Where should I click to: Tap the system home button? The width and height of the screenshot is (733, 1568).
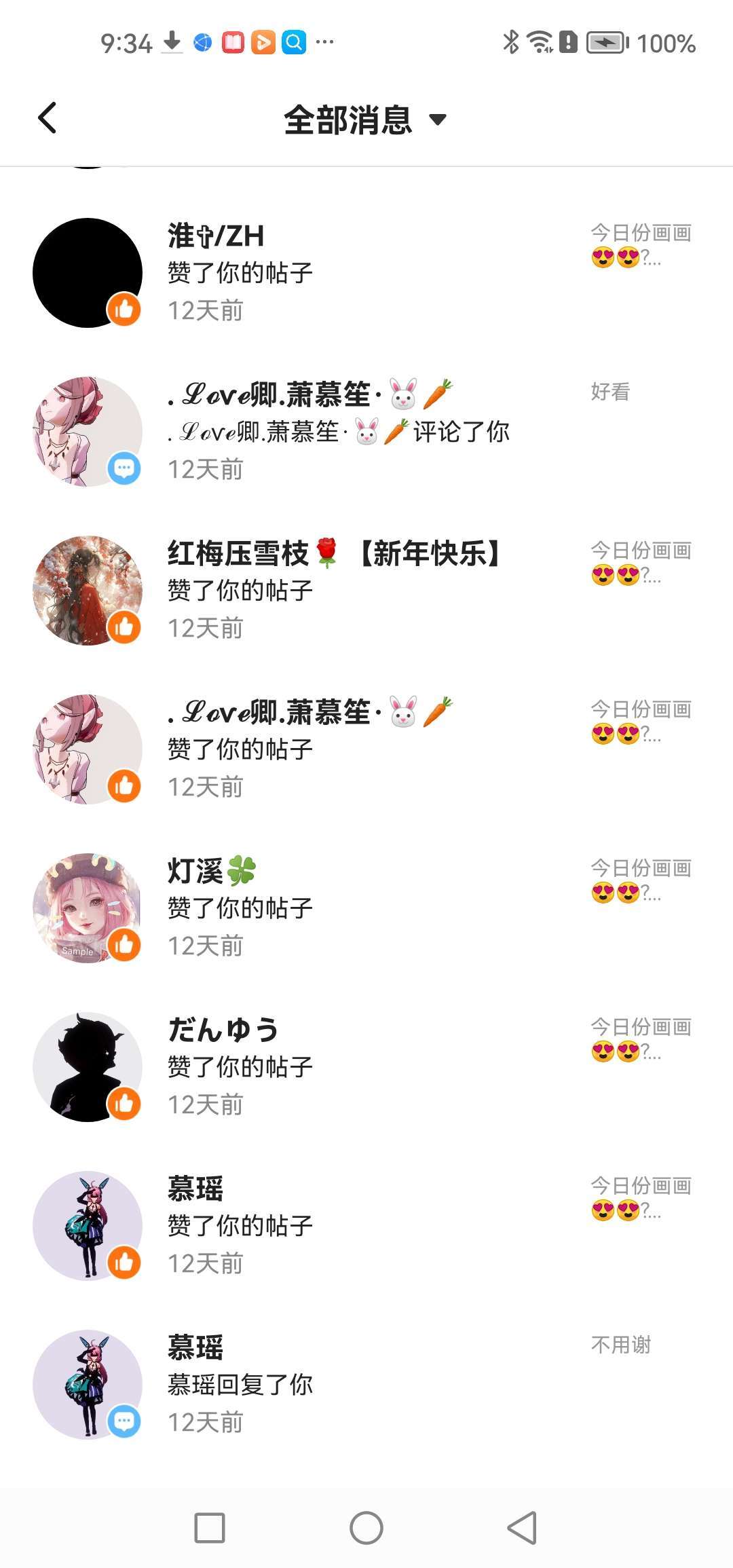(x=366, y=1528)
